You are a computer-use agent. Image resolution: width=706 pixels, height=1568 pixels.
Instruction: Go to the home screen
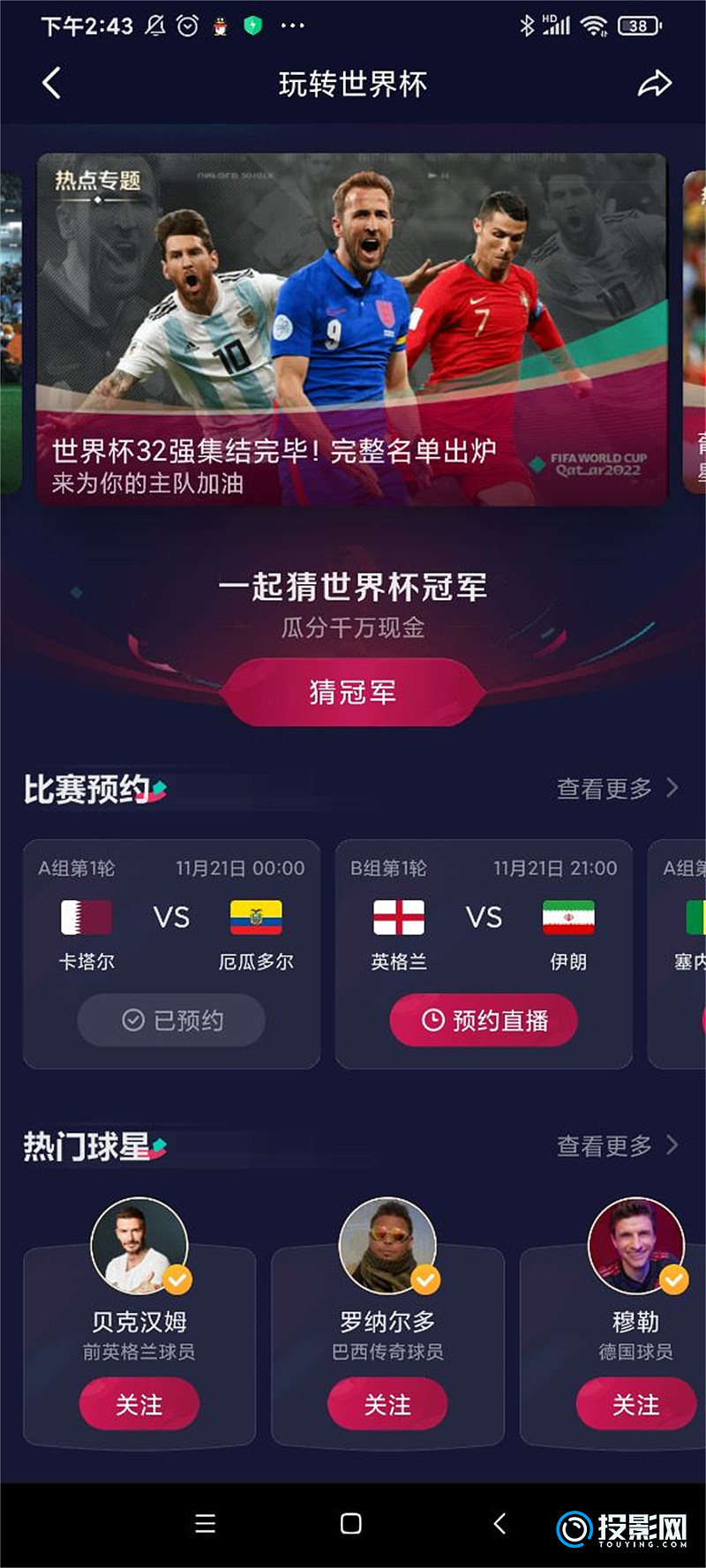[x=351, y=1524]
